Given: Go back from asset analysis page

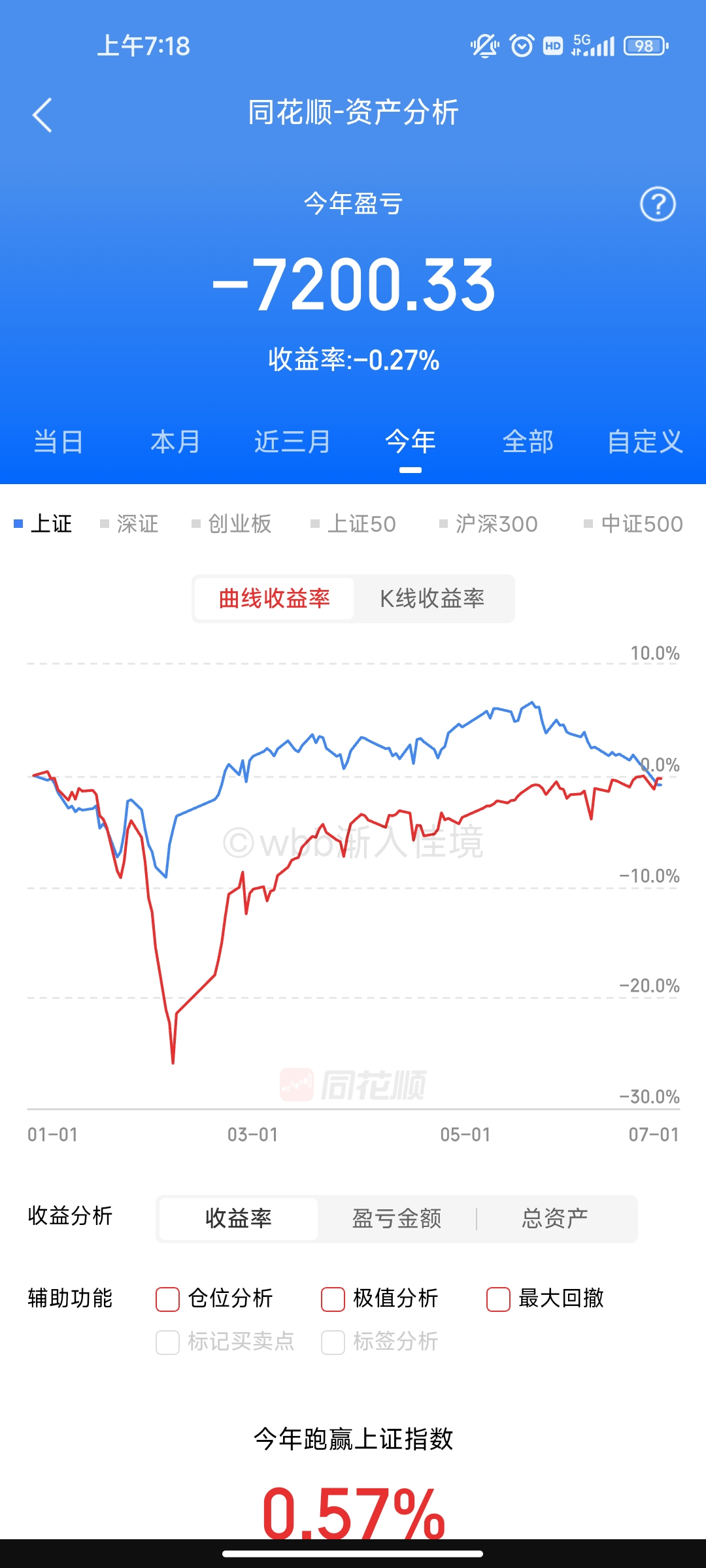Looking at the screenshot, I should [42, 116].
